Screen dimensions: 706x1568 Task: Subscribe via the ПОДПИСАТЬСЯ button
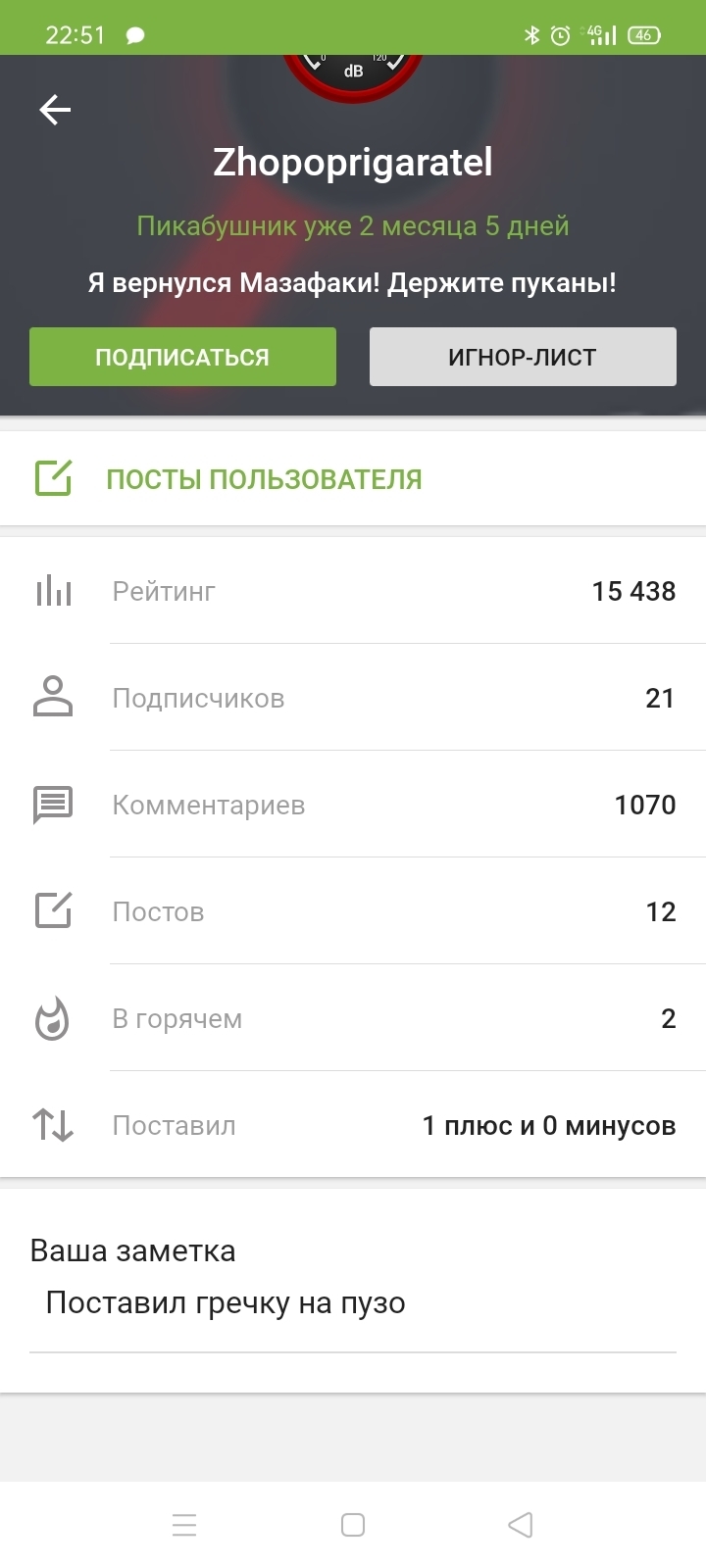tap(182, 357)
